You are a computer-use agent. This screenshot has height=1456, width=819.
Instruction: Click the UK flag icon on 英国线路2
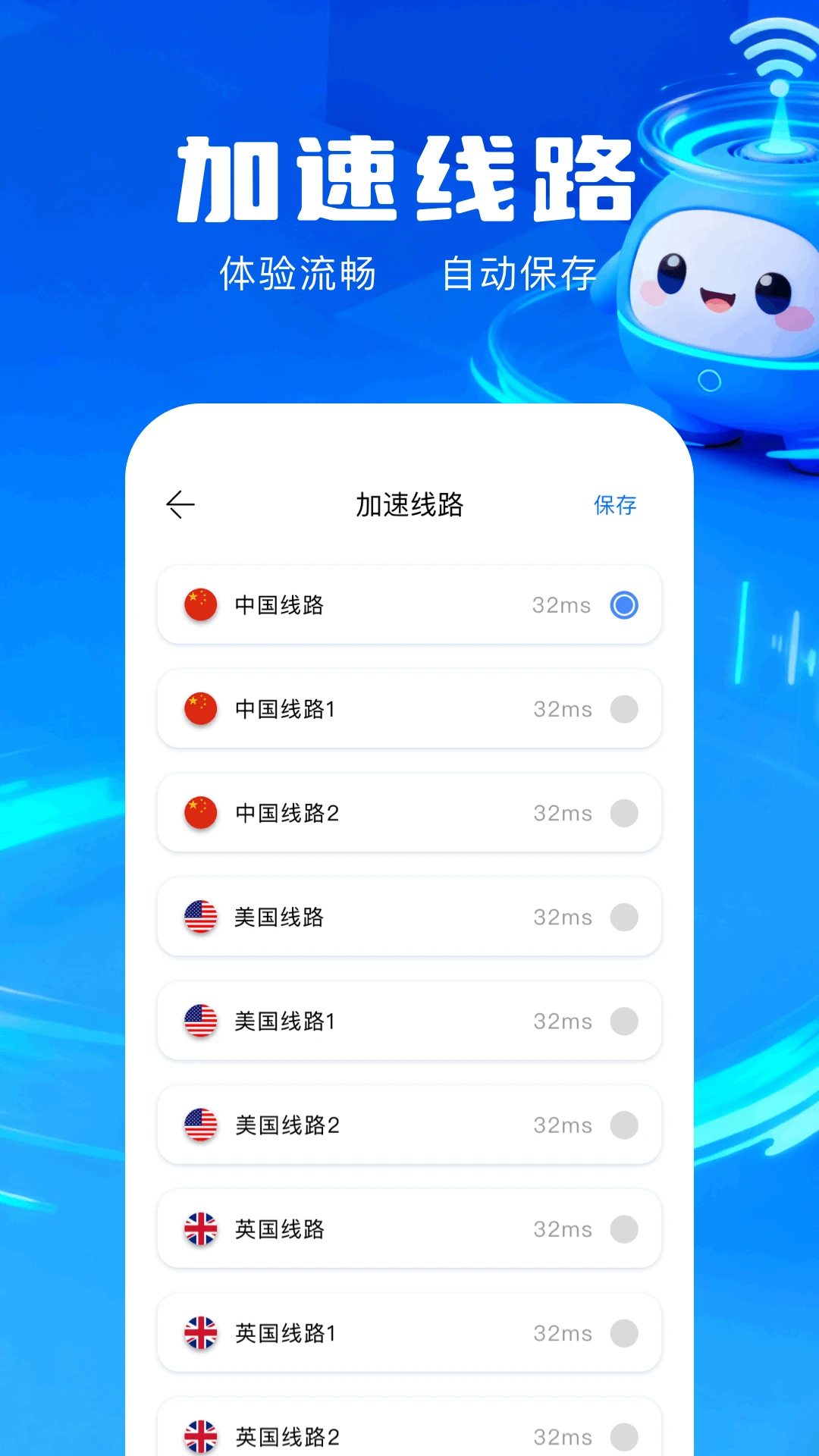click(200, 1431)
